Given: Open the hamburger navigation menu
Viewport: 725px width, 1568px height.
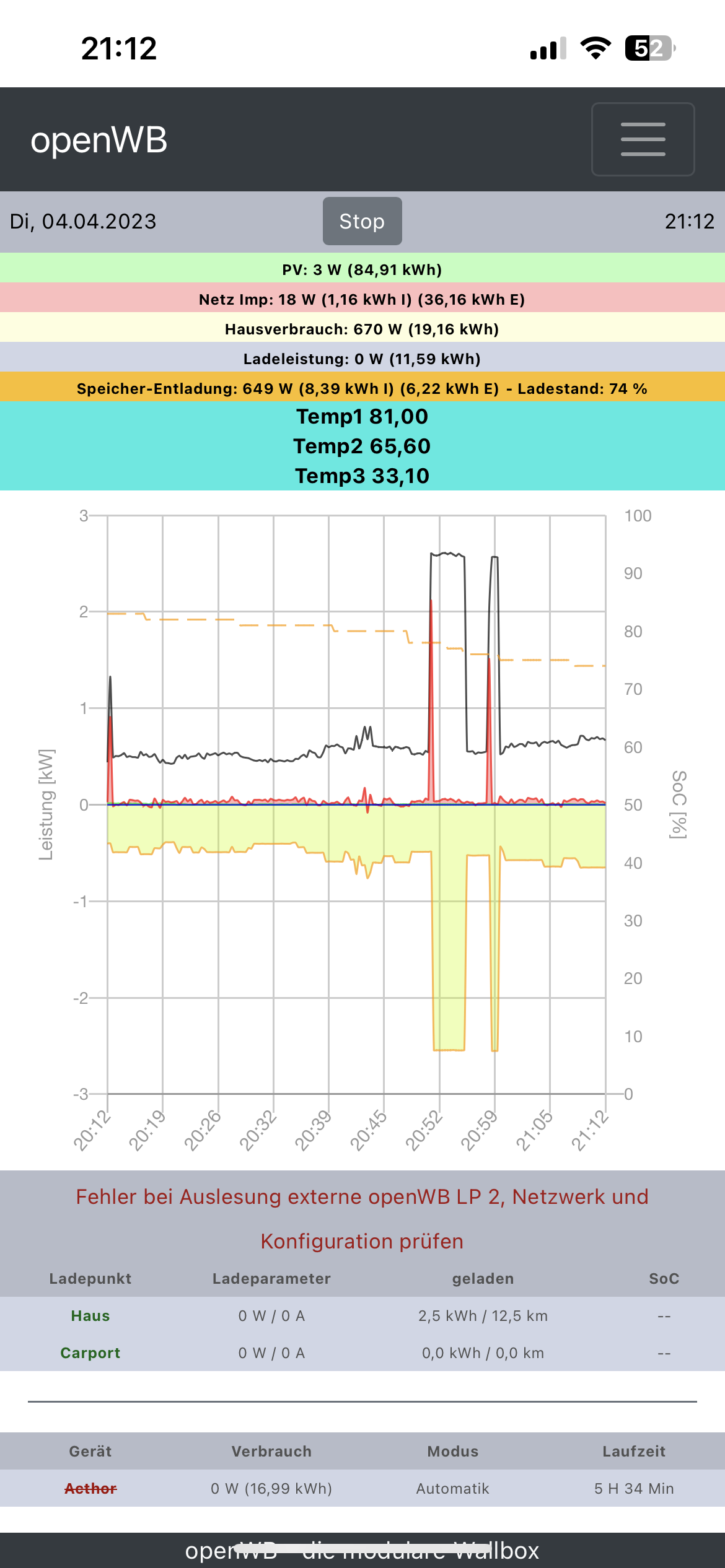Looking at the screenshot, I should (643, 139).
